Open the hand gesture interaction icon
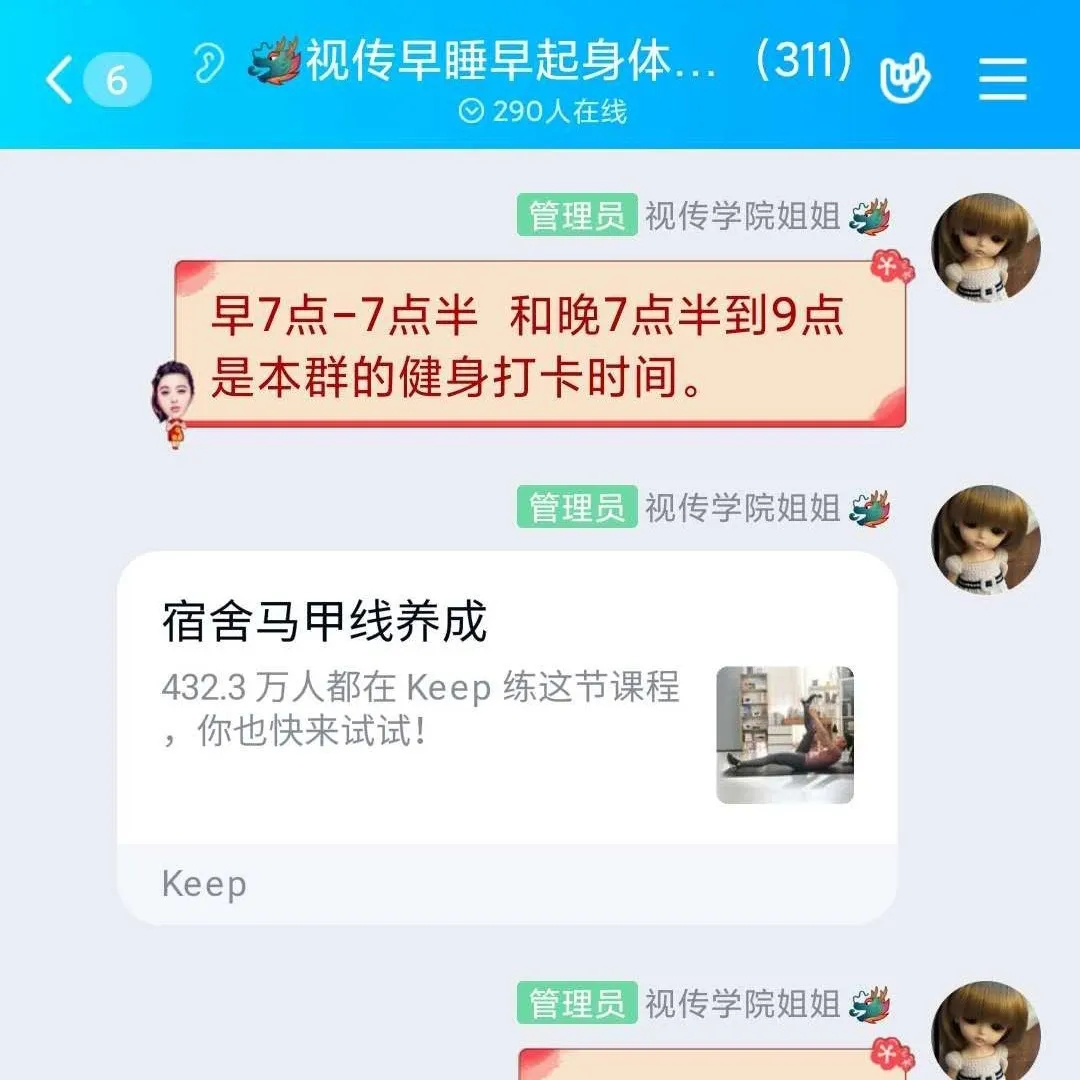Screen dimensions: 1080x1080 point(904,78)
